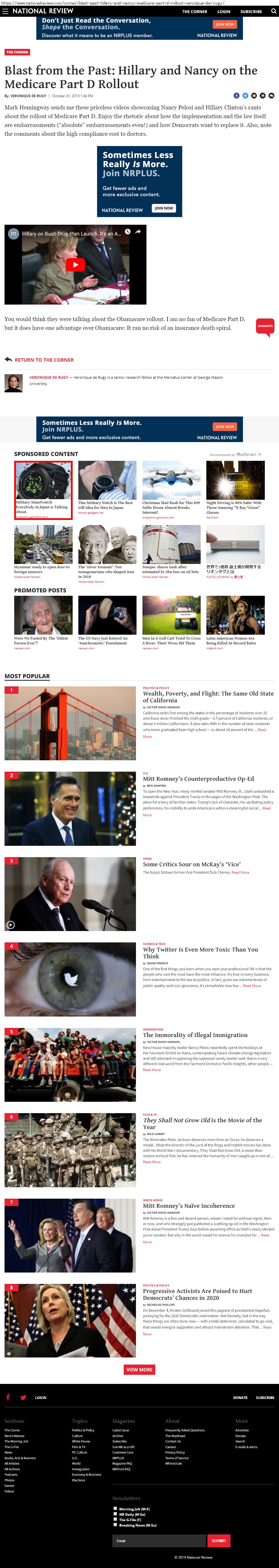Image resolution: width=279 pixels, height=1568 pixels.
Task: Read Mitt Romney's Counterproductive Op-Ed
Action: click(x=198, y=778)
